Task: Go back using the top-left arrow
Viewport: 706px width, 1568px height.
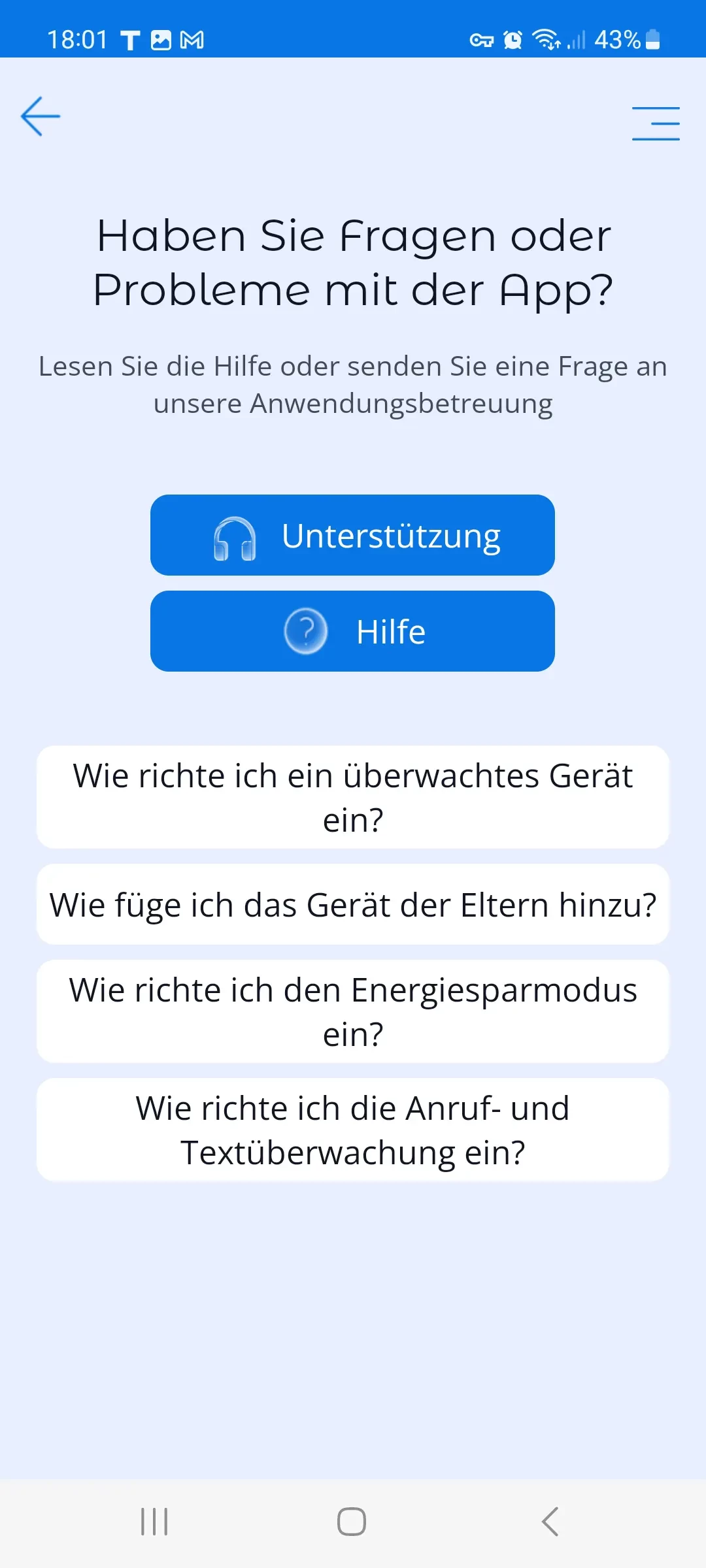Action: (41, 116)
